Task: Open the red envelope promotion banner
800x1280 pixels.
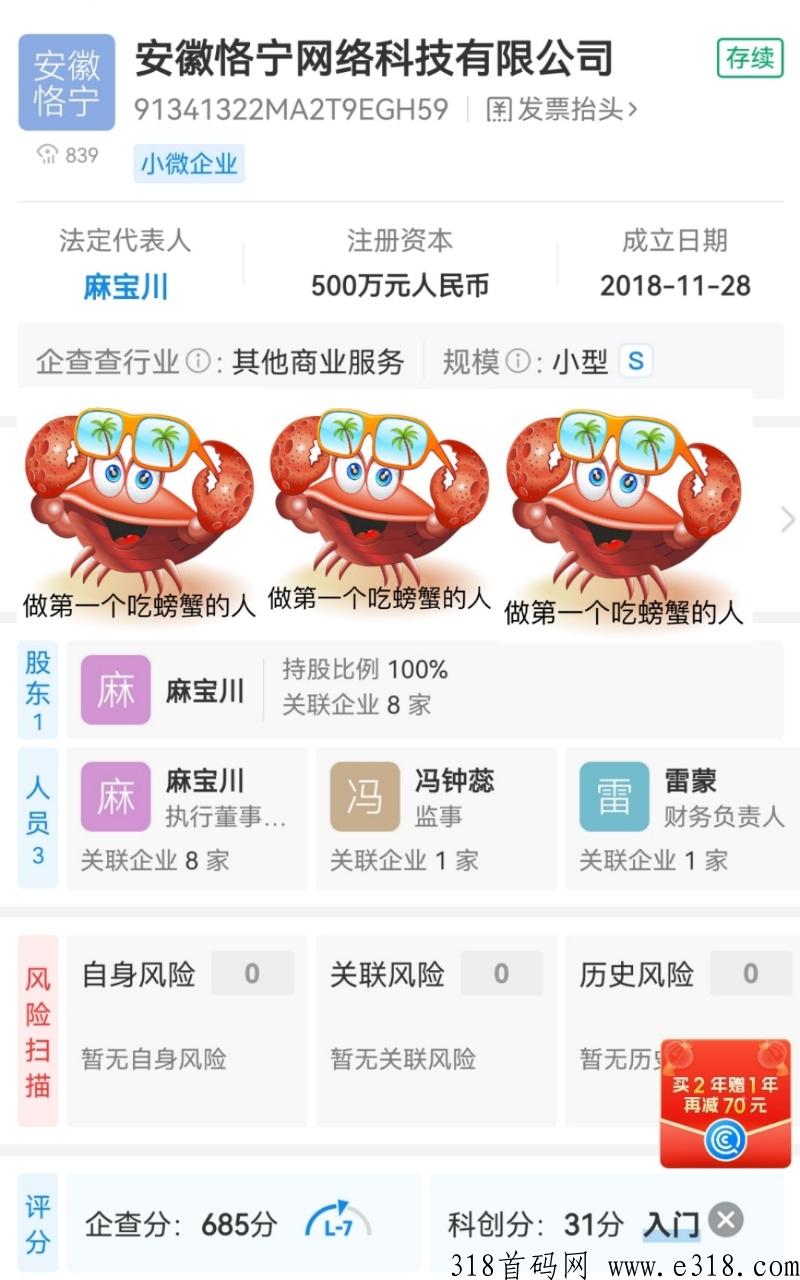Action: (x=725, y=1103)
